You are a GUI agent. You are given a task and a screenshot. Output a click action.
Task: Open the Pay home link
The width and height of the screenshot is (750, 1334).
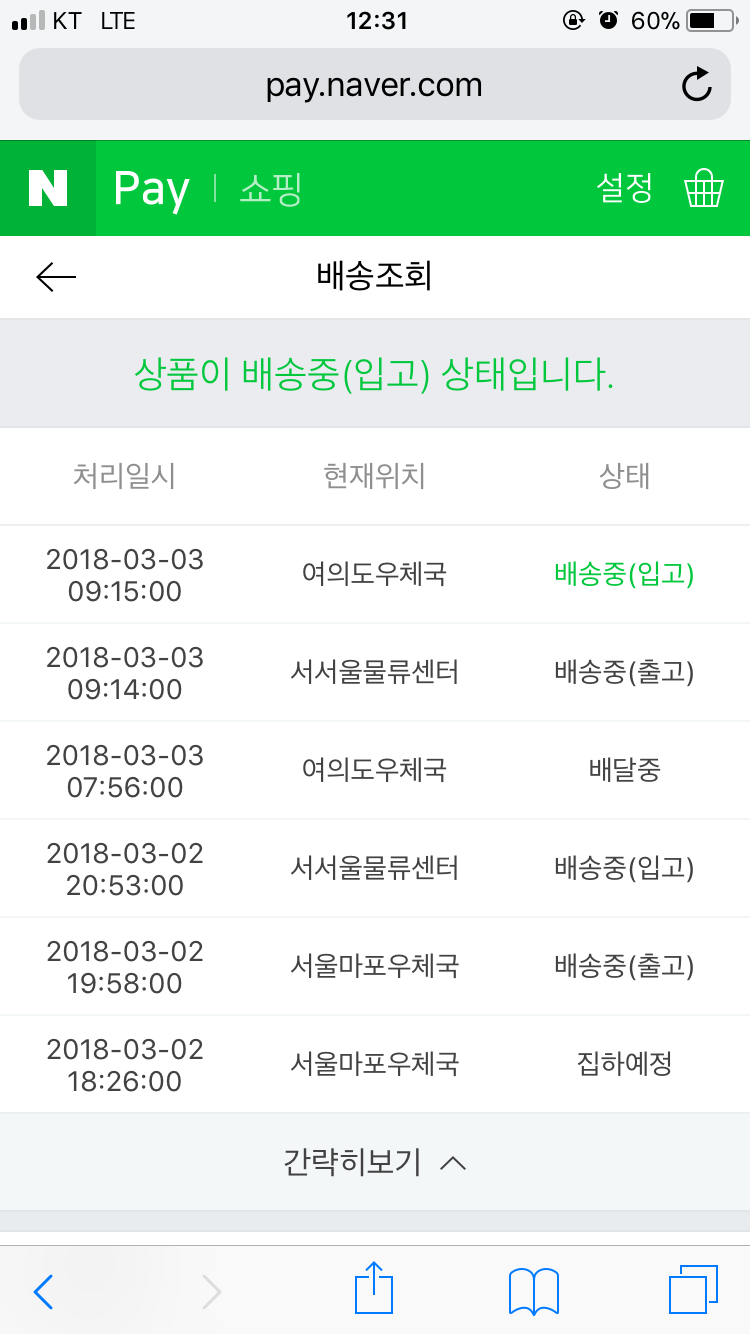[151, 188]
